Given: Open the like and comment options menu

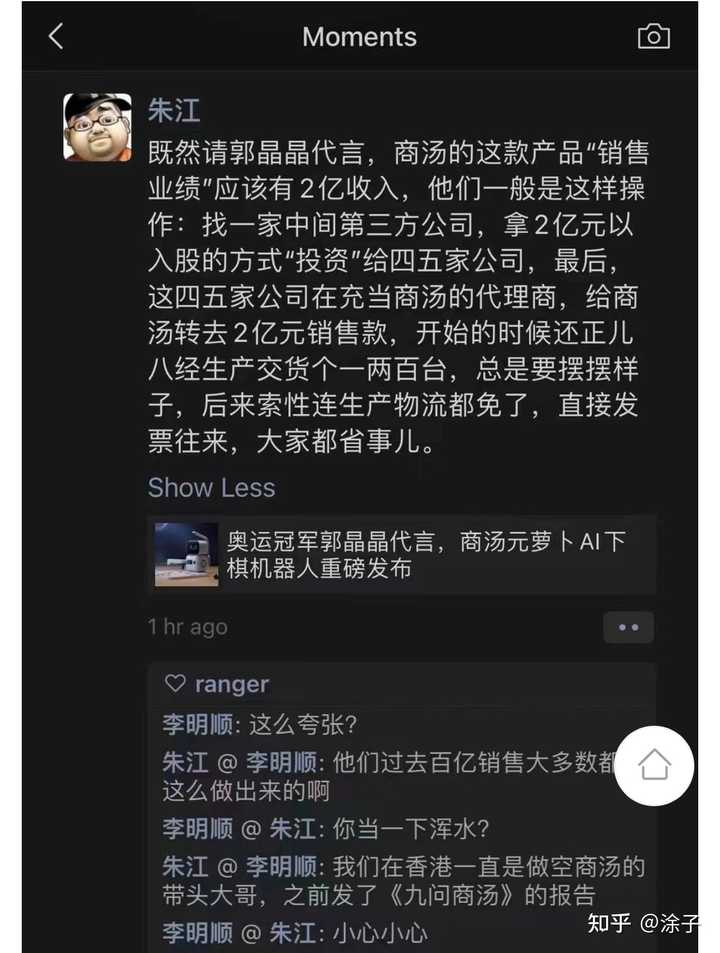Looking at the screenshot, I should [x=628, y=627].
